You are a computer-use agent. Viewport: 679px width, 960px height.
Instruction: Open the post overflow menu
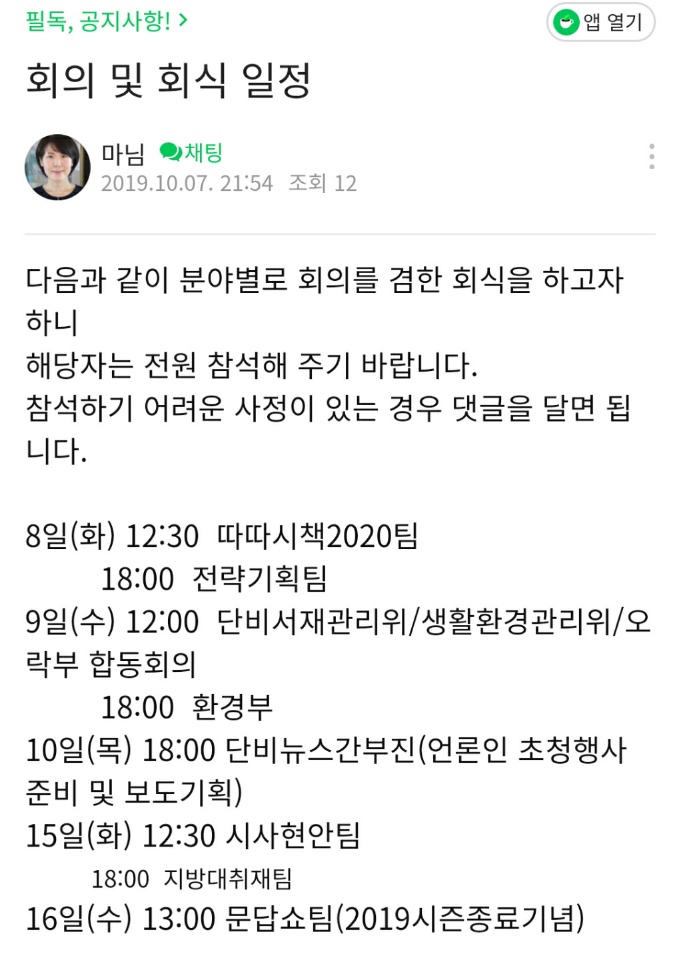tap(652, 156)
